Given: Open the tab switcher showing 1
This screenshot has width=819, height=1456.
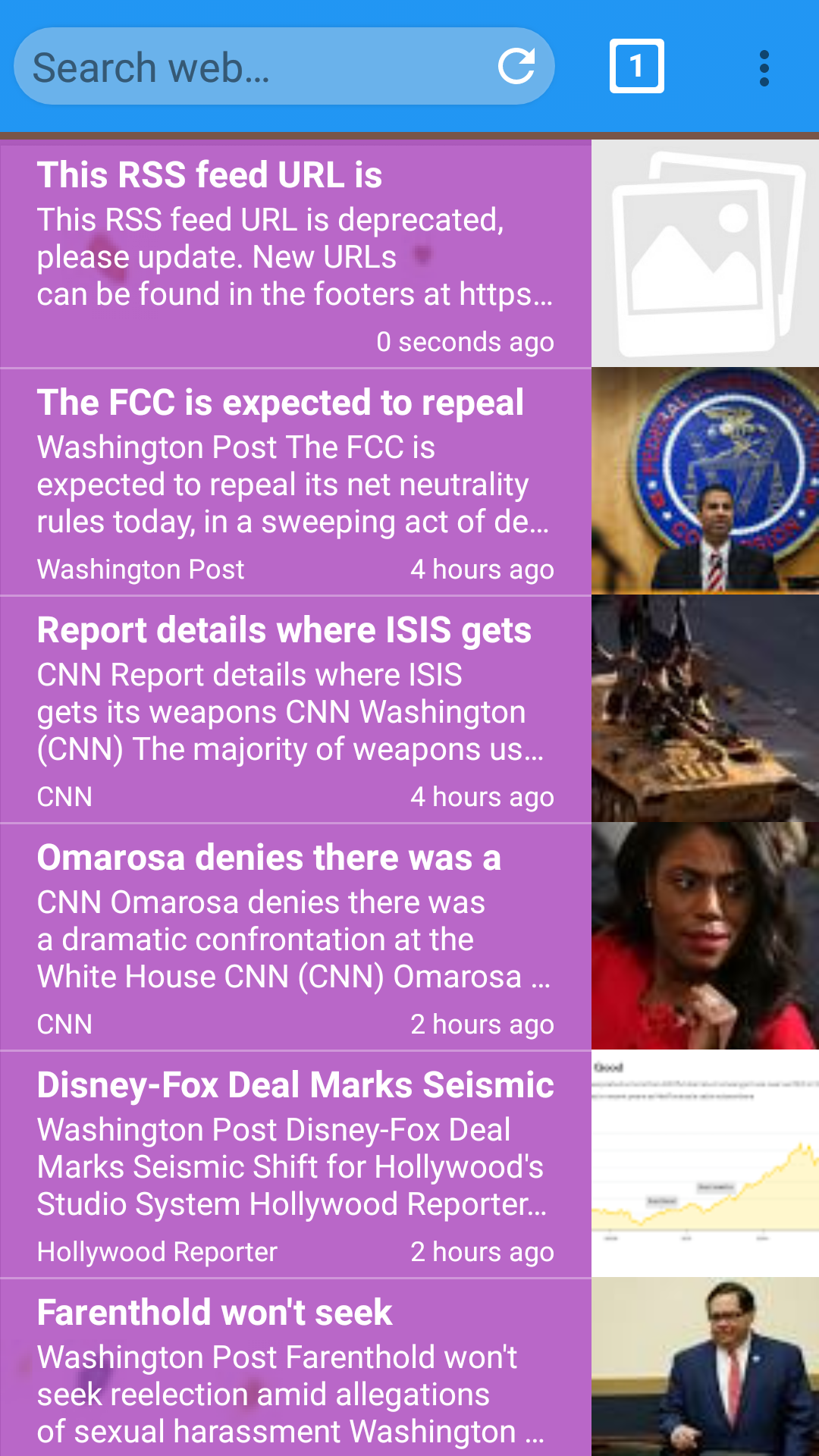Looking at the screenshot, I should 636,66.
